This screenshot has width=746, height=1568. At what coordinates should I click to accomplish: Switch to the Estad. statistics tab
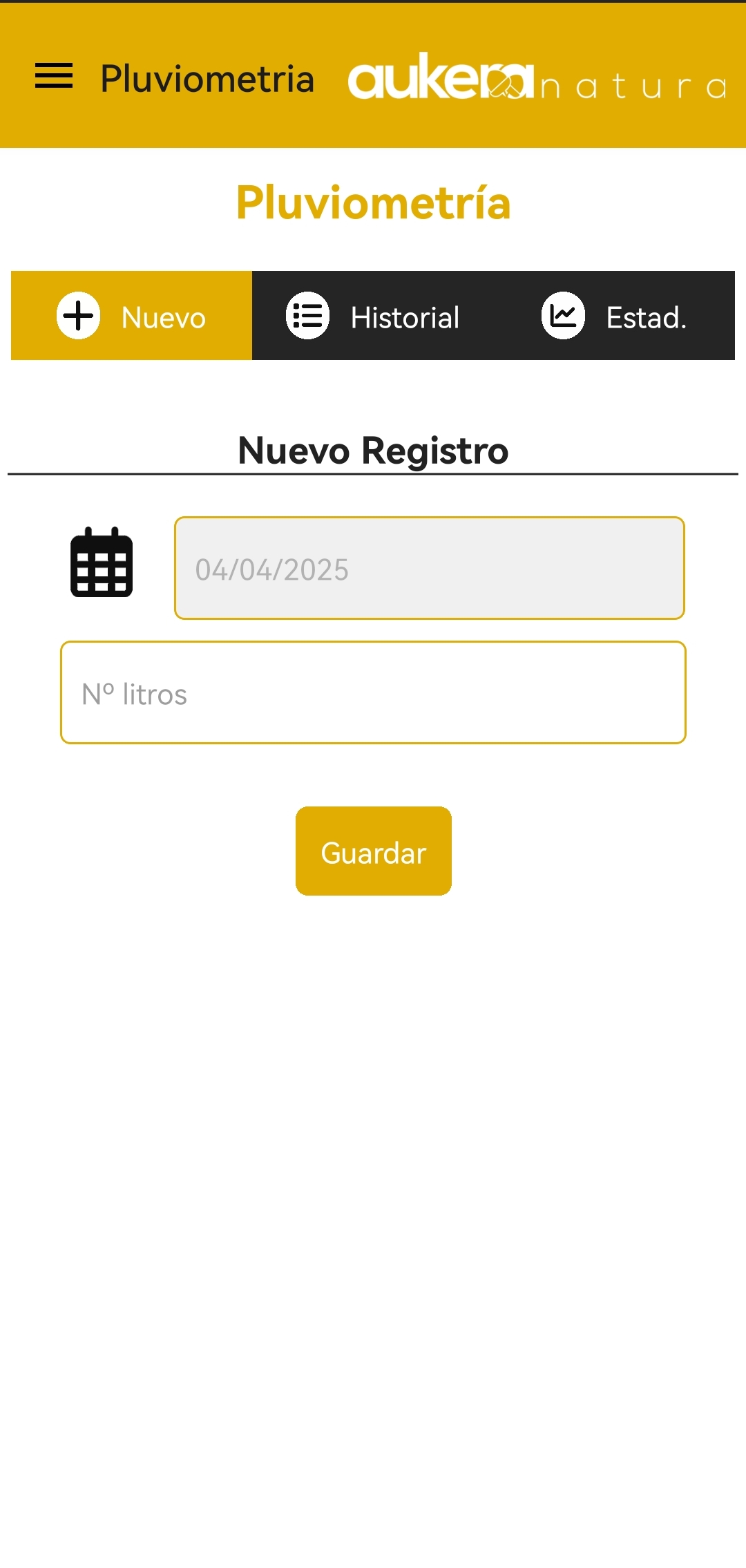[x=614, y=317]
